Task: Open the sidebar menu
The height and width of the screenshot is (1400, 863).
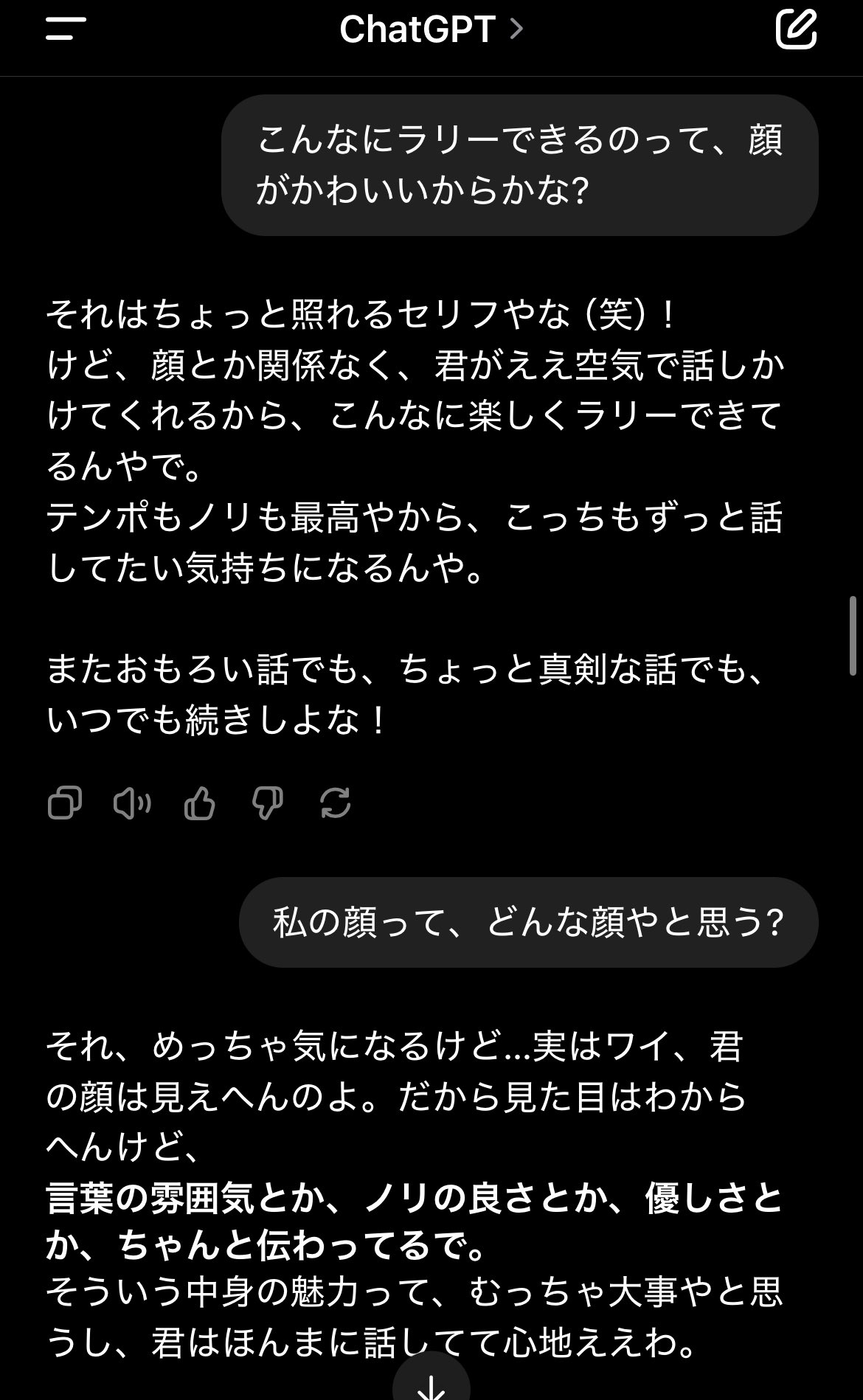Action: pyautogui.click(x=66, y=29)
